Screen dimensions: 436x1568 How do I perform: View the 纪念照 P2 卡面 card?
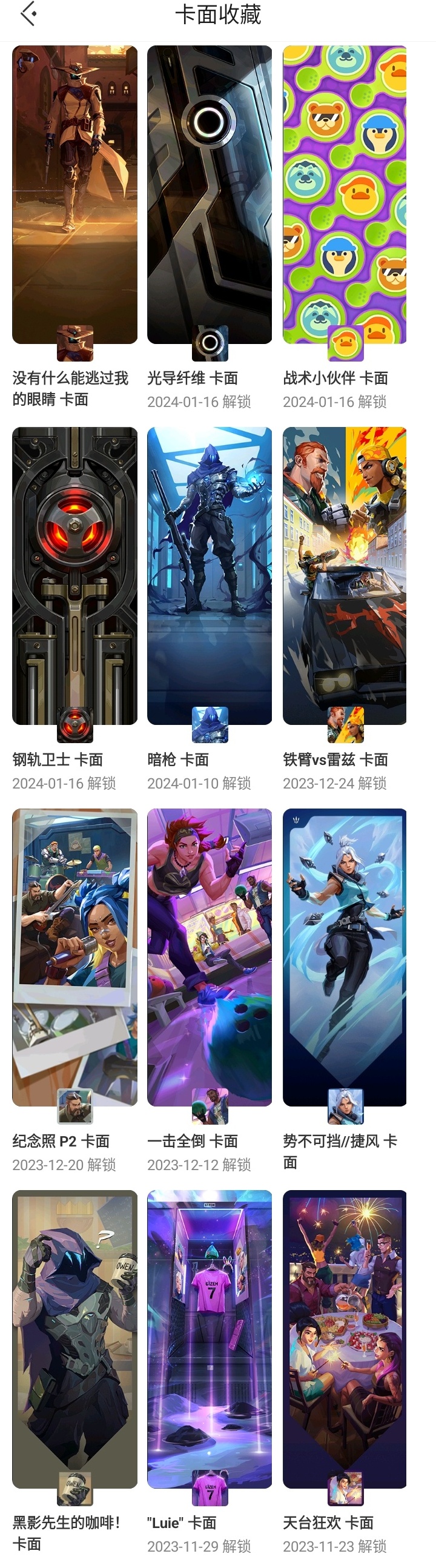(x=74, y=957)
